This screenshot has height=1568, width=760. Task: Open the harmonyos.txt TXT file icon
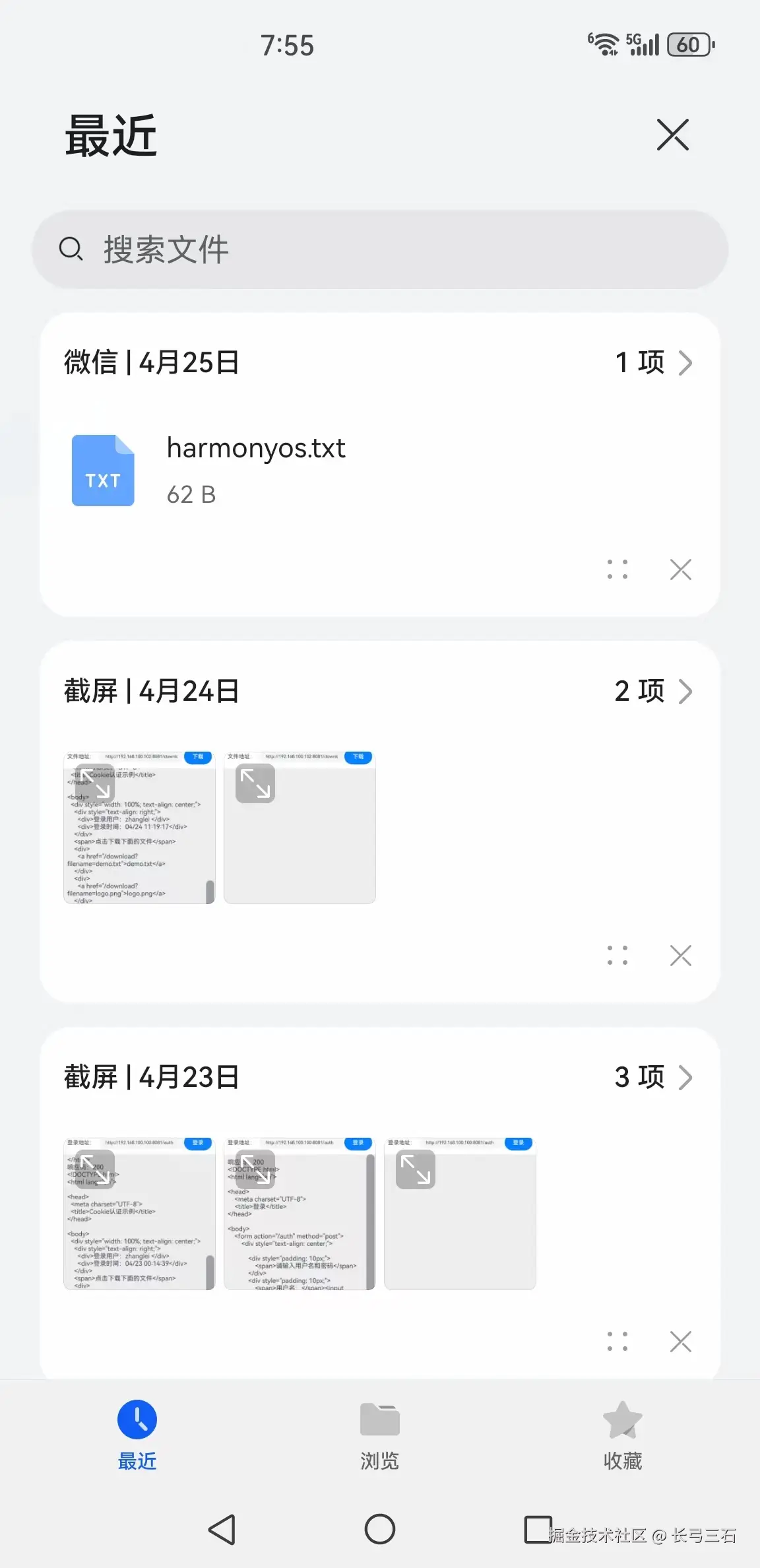click(103, 470)
